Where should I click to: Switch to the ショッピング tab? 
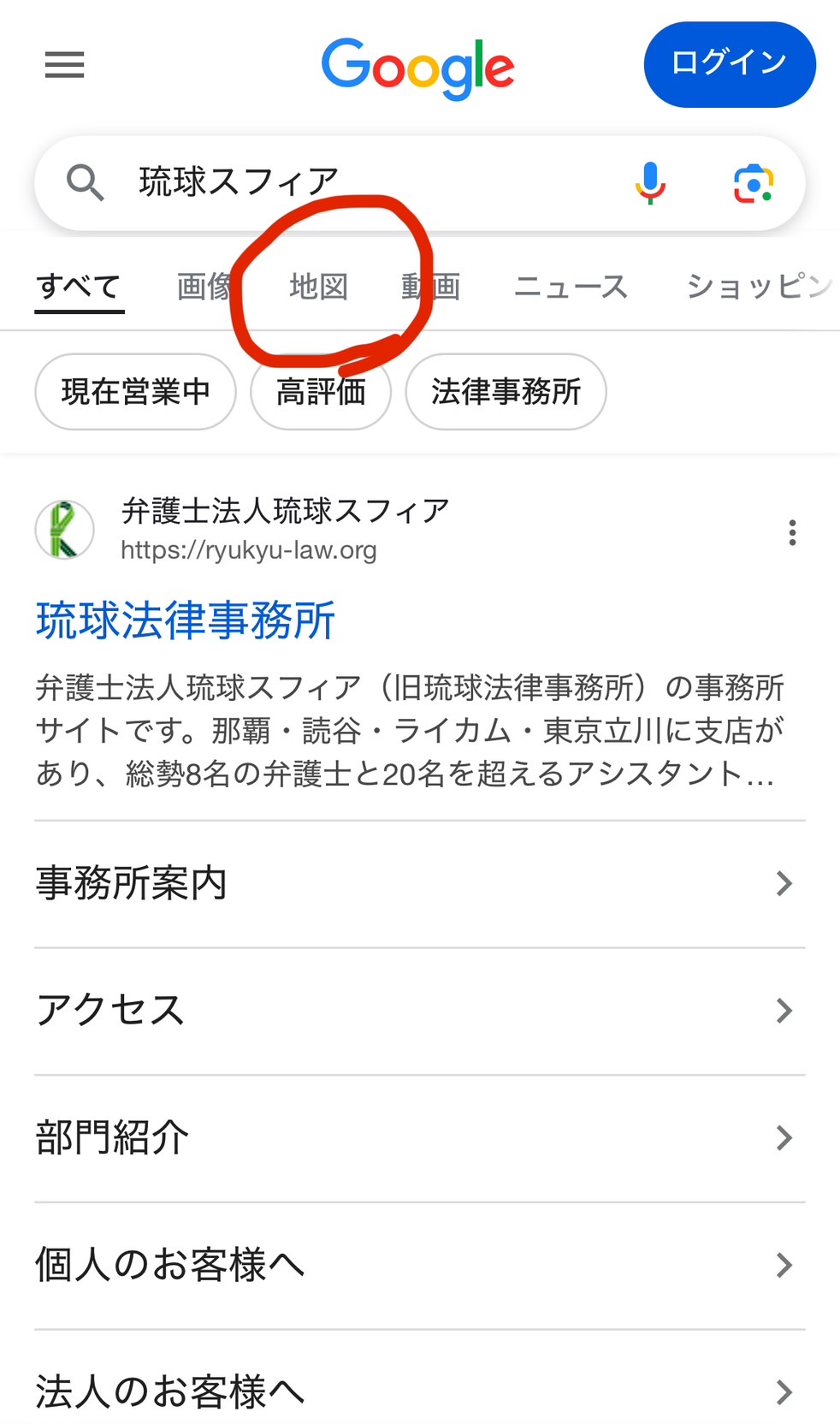759,287
